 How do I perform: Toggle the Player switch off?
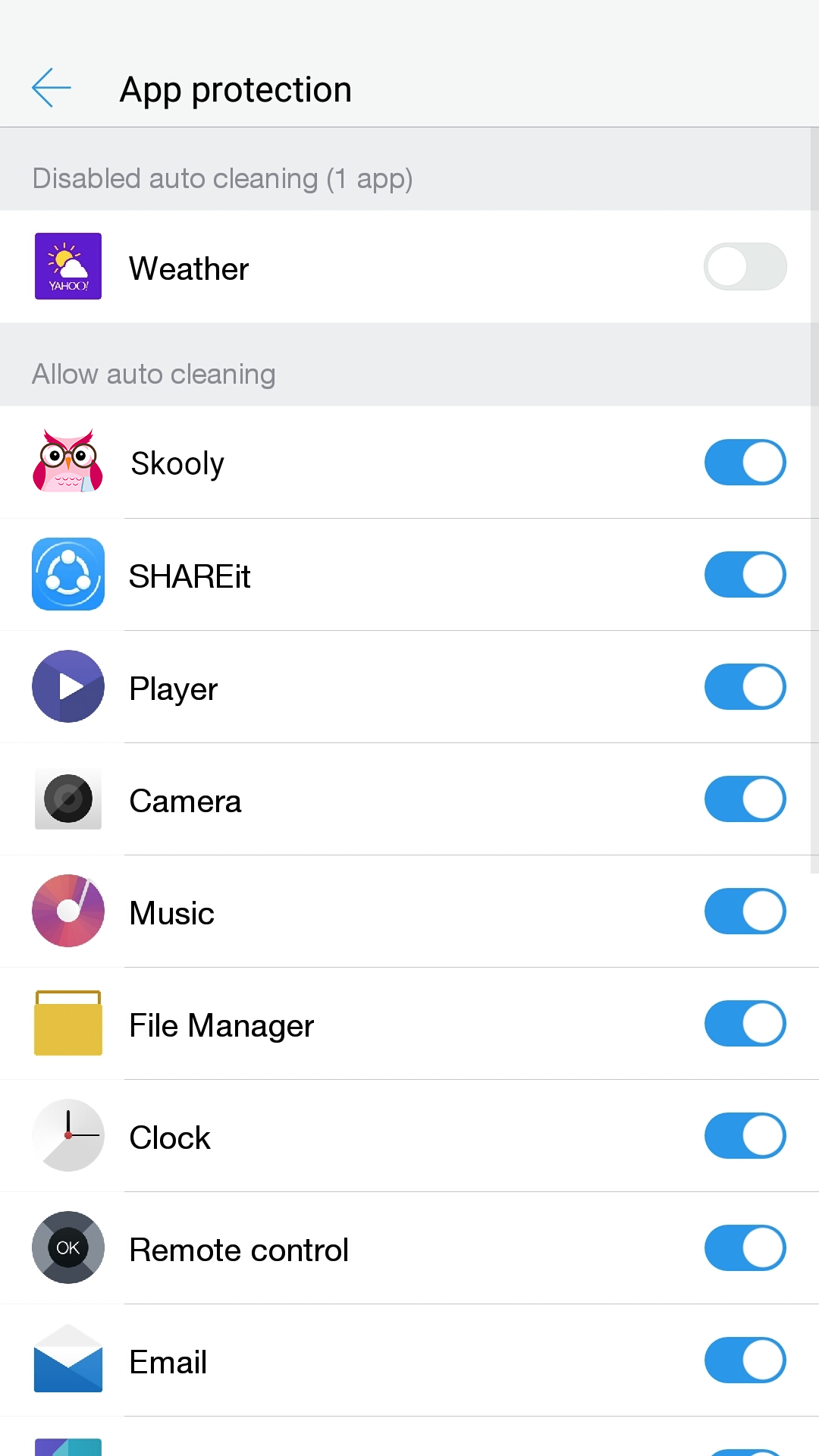[745, 686]
